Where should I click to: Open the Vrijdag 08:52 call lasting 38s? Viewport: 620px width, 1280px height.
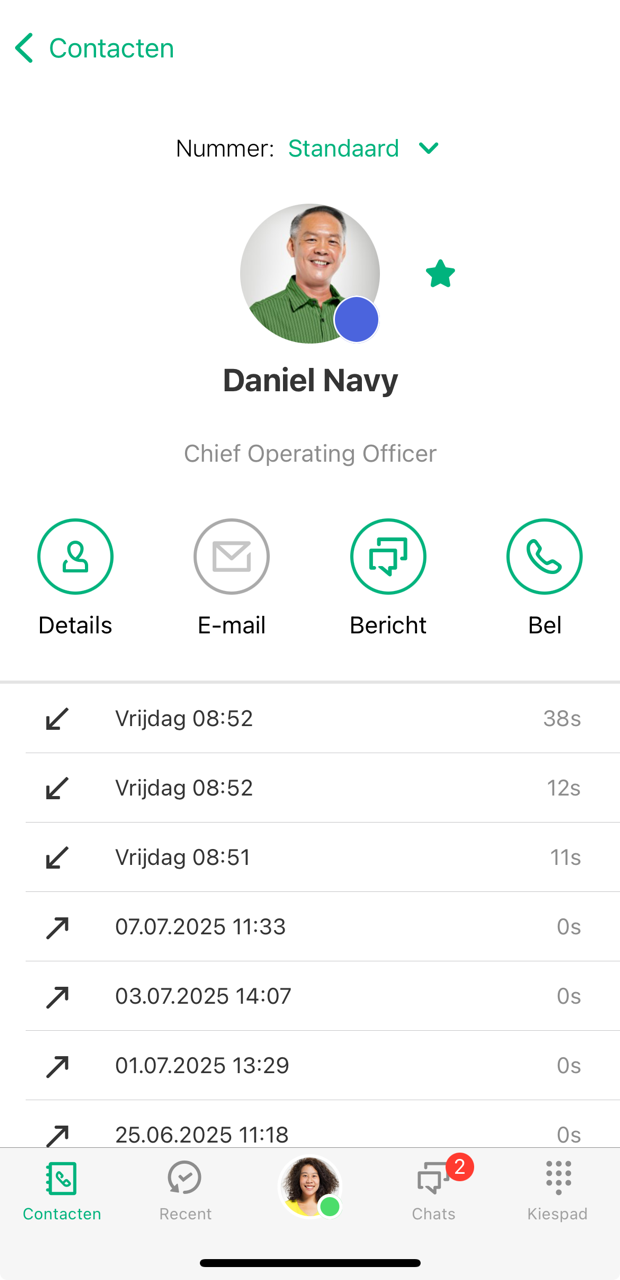tap(310, 719)
